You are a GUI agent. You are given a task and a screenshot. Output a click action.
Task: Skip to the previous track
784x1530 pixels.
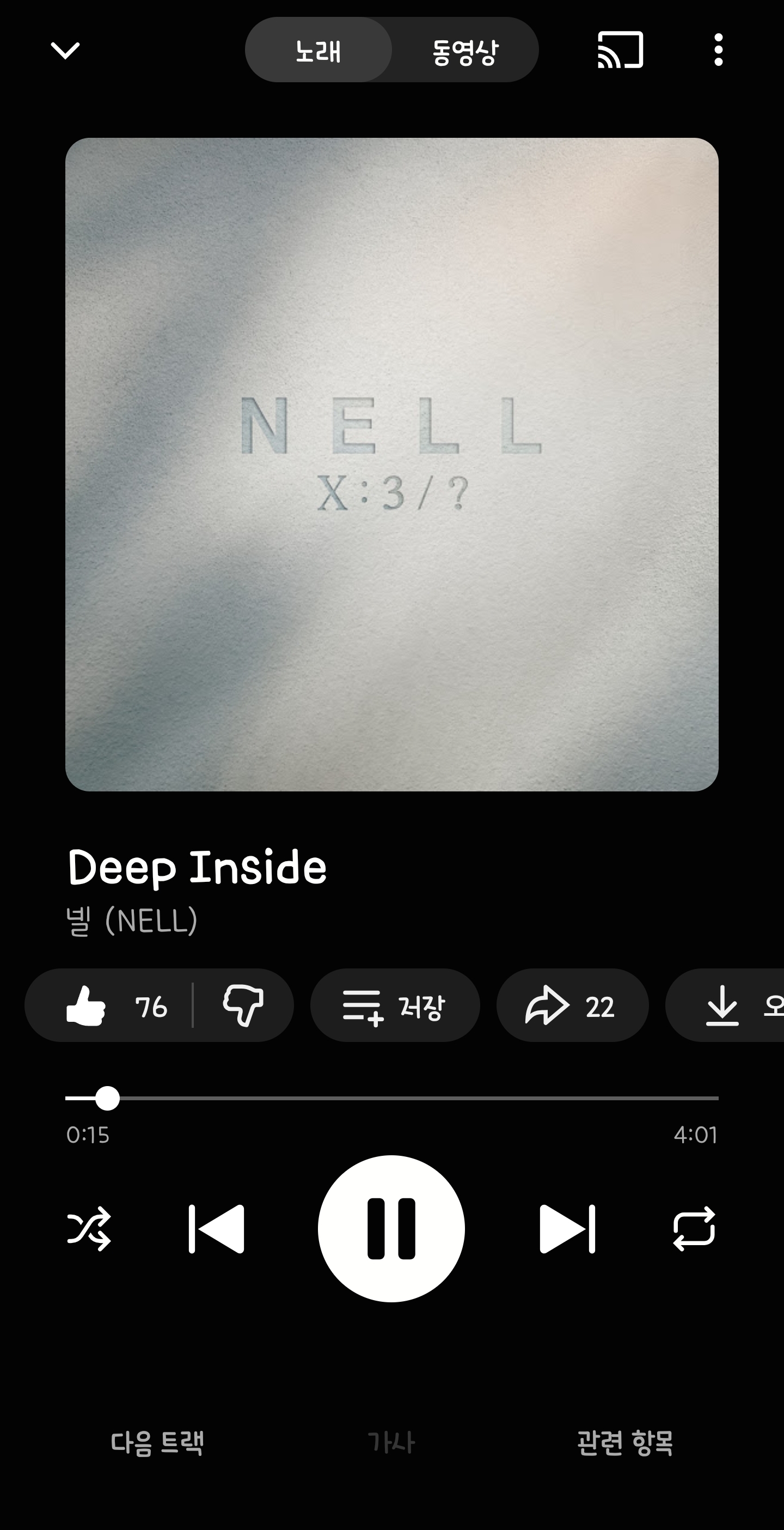pos(217,1228)
